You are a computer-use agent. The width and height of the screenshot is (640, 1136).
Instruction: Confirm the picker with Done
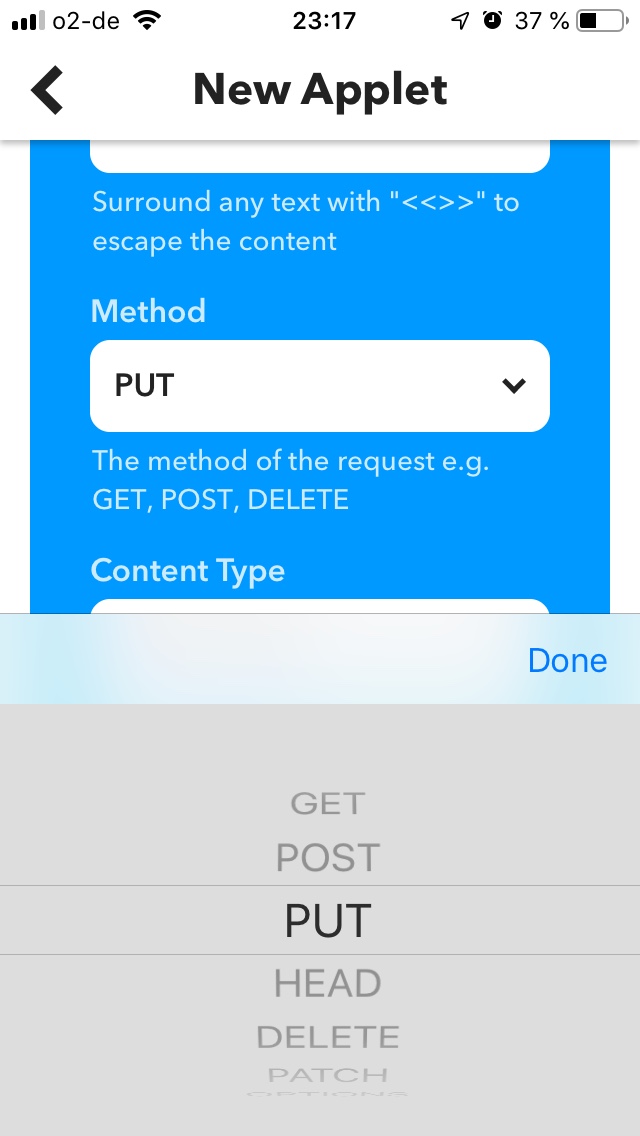pos(567,660)
